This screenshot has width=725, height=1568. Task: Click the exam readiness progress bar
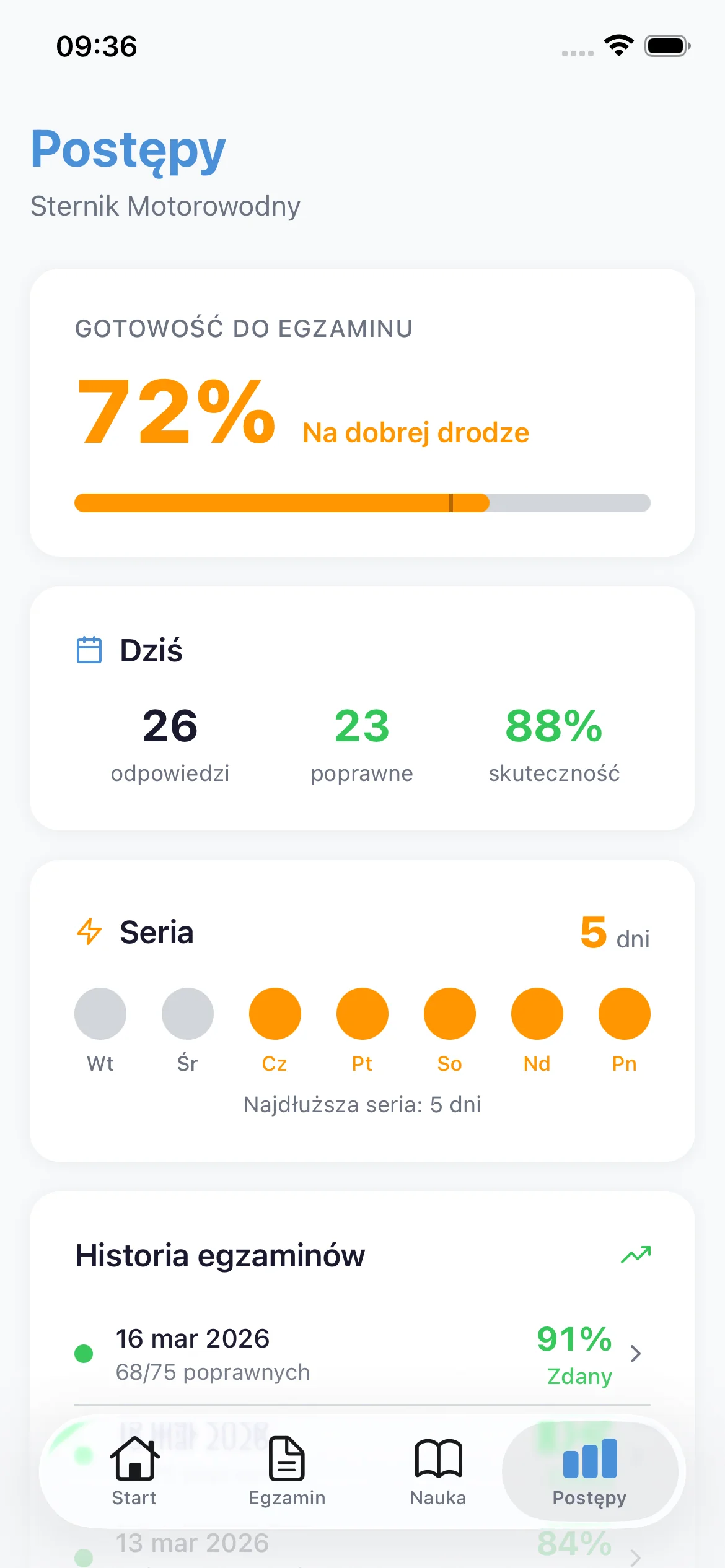tap(362, 503)
